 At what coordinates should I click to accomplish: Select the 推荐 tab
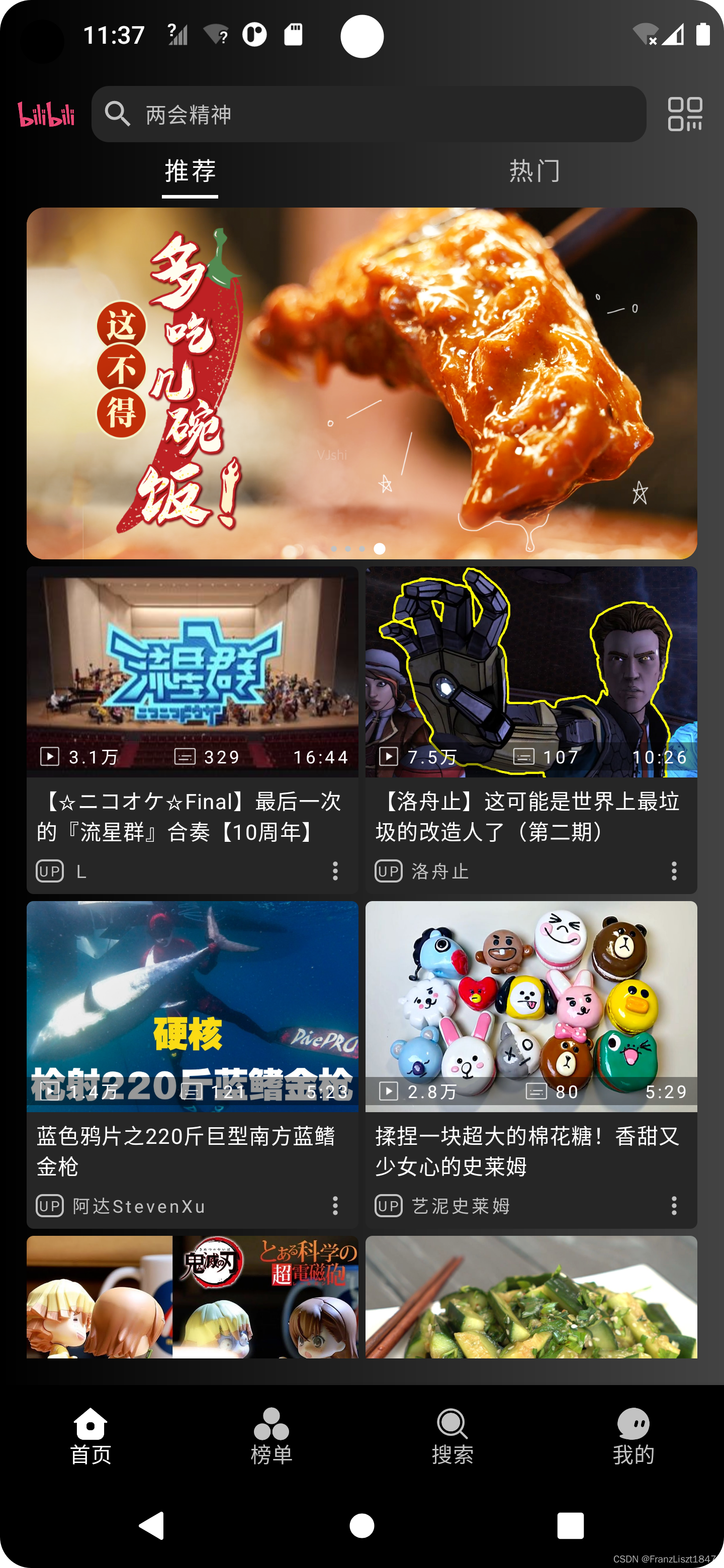point(190,171)
